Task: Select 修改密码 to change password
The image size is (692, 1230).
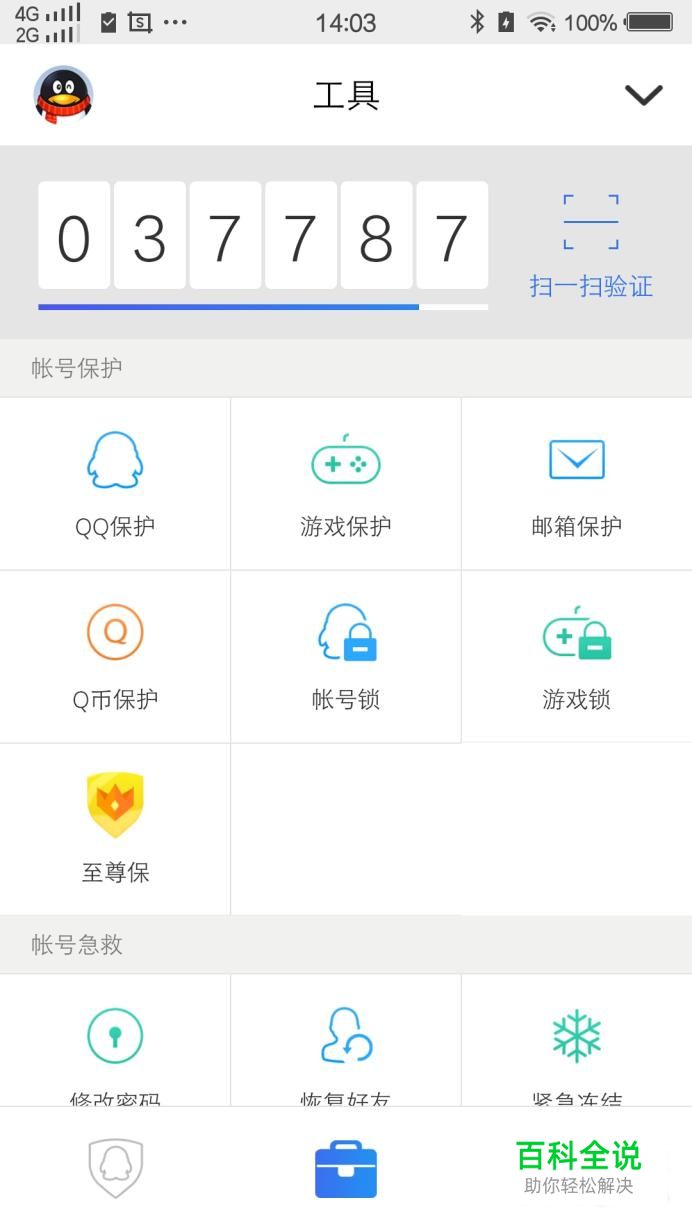Action: [115, 1045]
